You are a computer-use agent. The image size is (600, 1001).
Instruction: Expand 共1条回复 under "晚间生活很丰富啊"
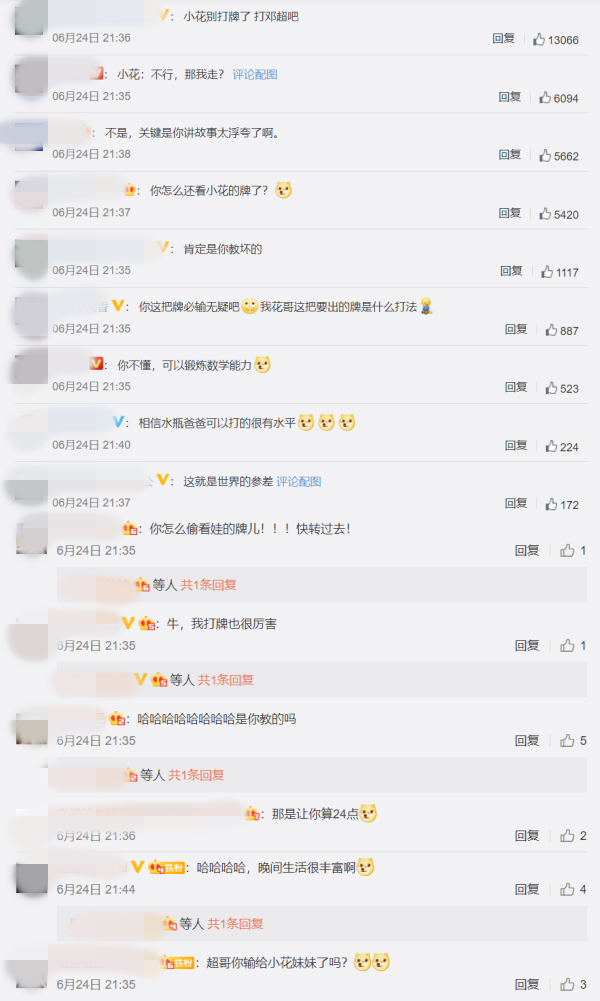236,923
